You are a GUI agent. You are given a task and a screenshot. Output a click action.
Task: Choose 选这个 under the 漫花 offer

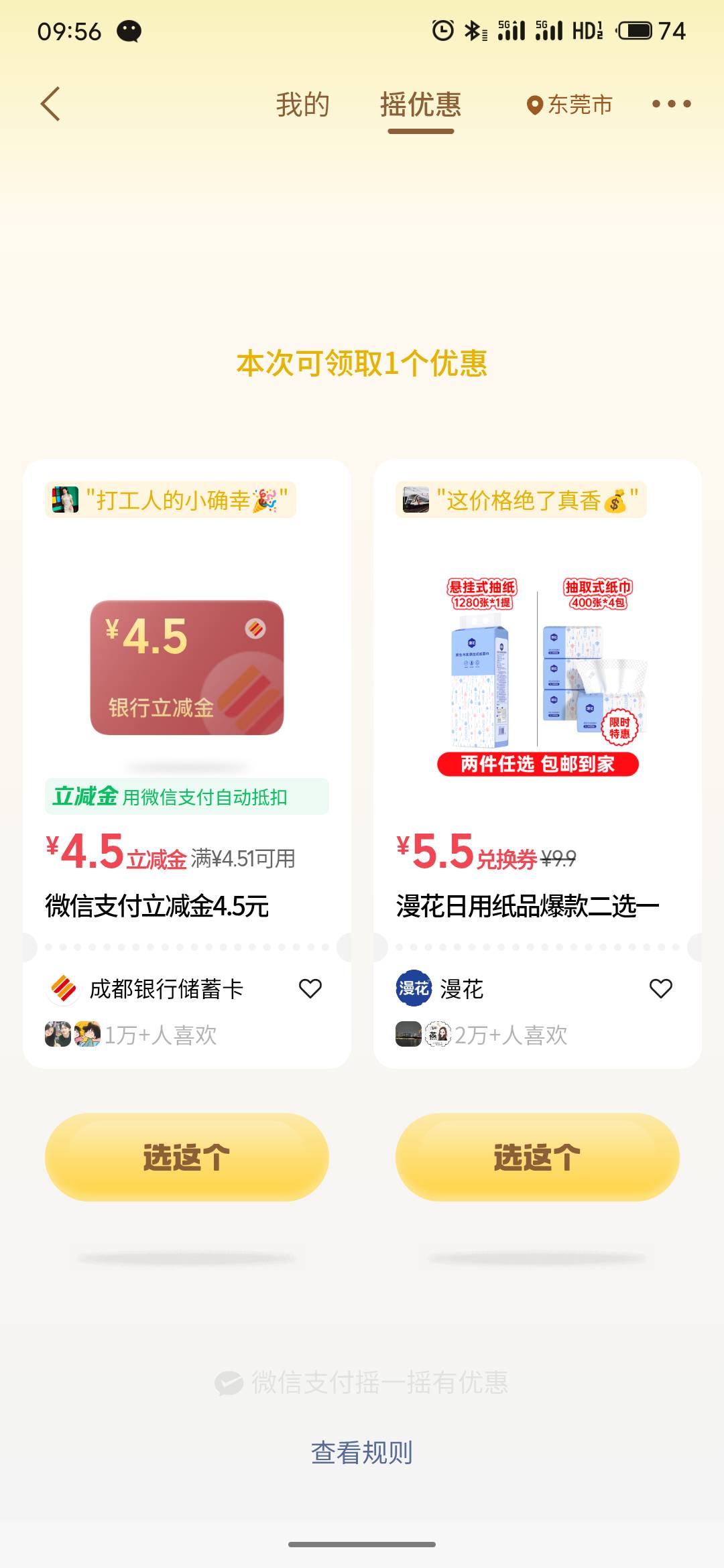(538, 1157)
